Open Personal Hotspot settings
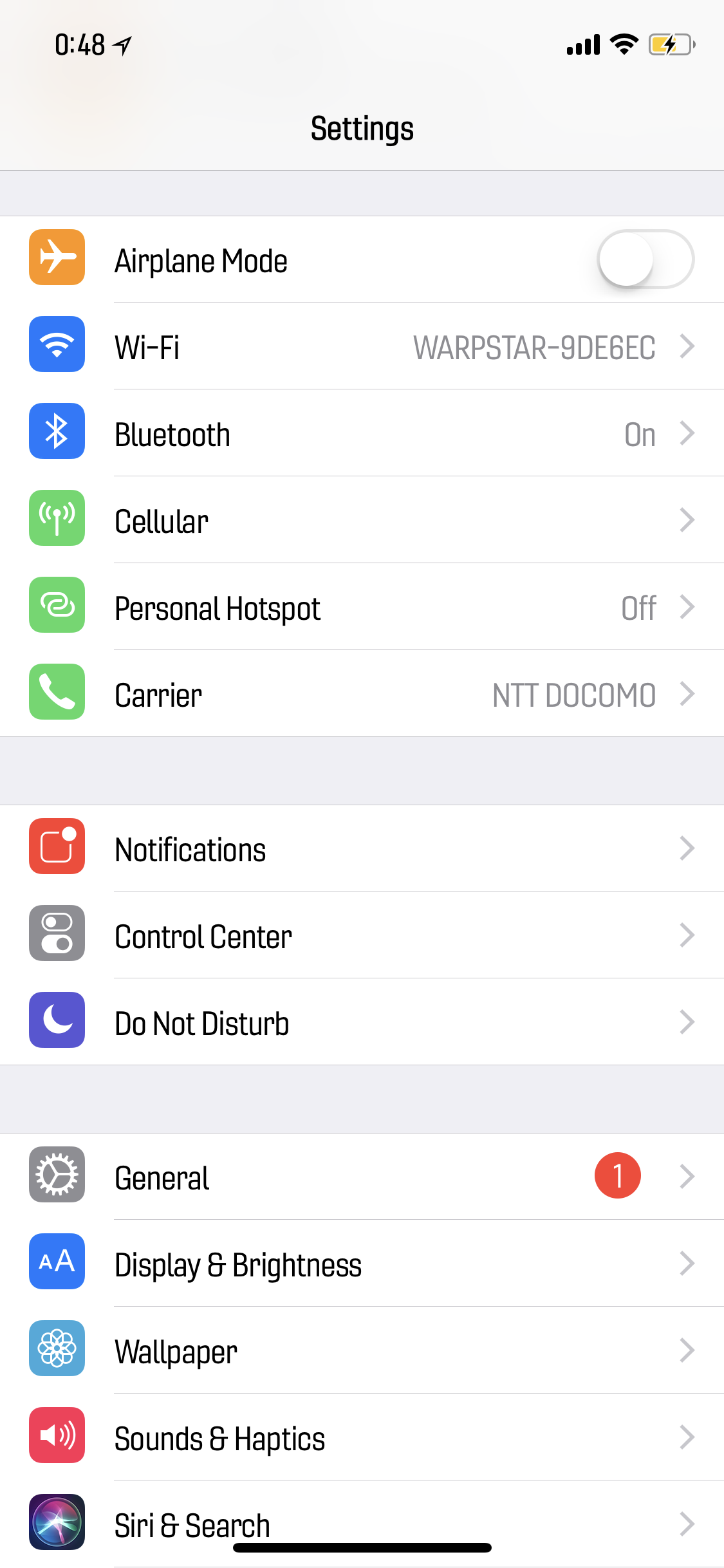This screenshot has width=724, height=1568. pos(362,608)
